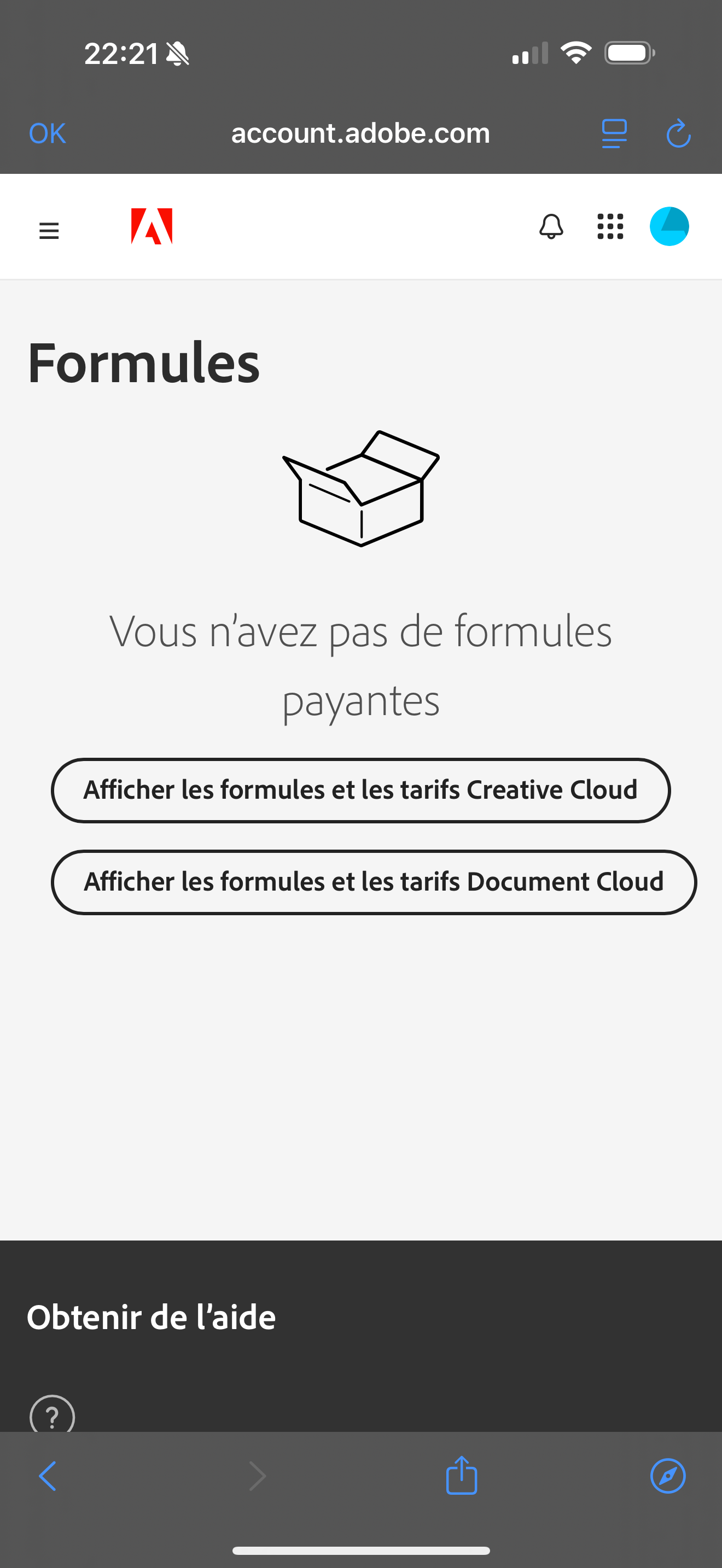Open the notifications bell
The width and height of the screenshot is (722, 1568).
coord(551,226)
